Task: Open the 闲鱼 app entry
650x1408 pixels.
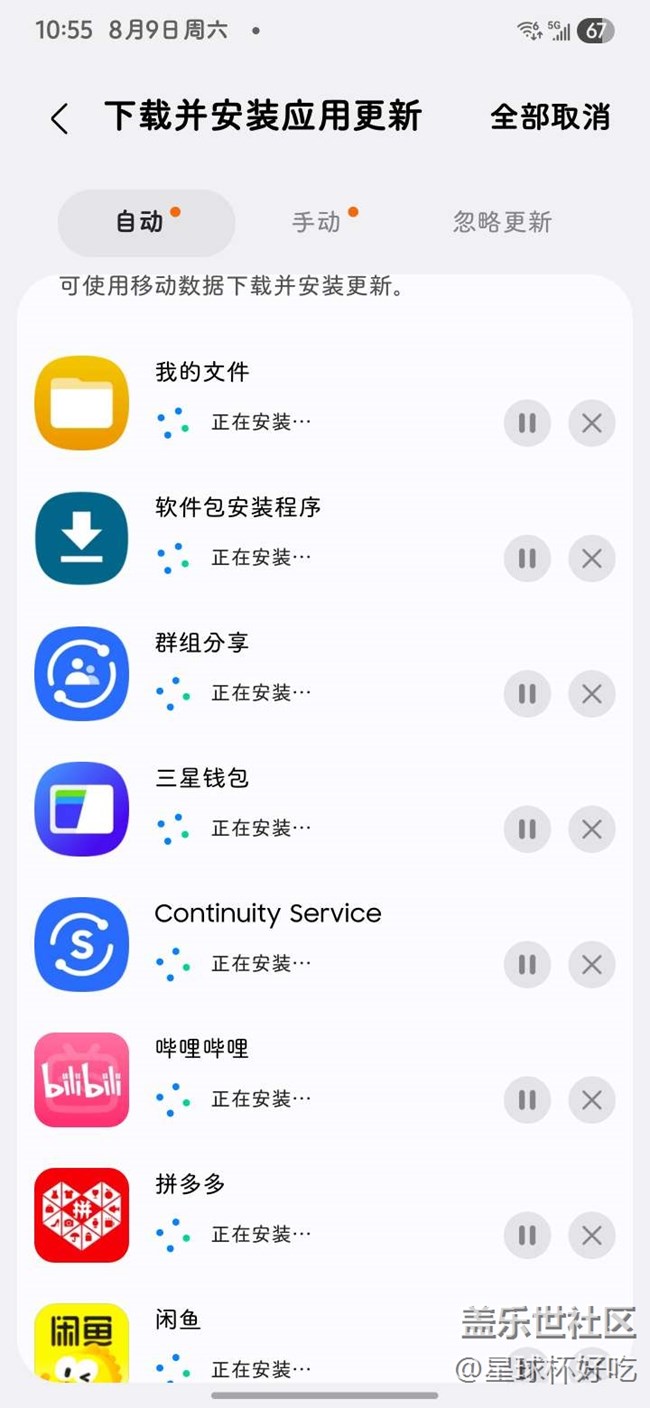Action: [180, 1321]
